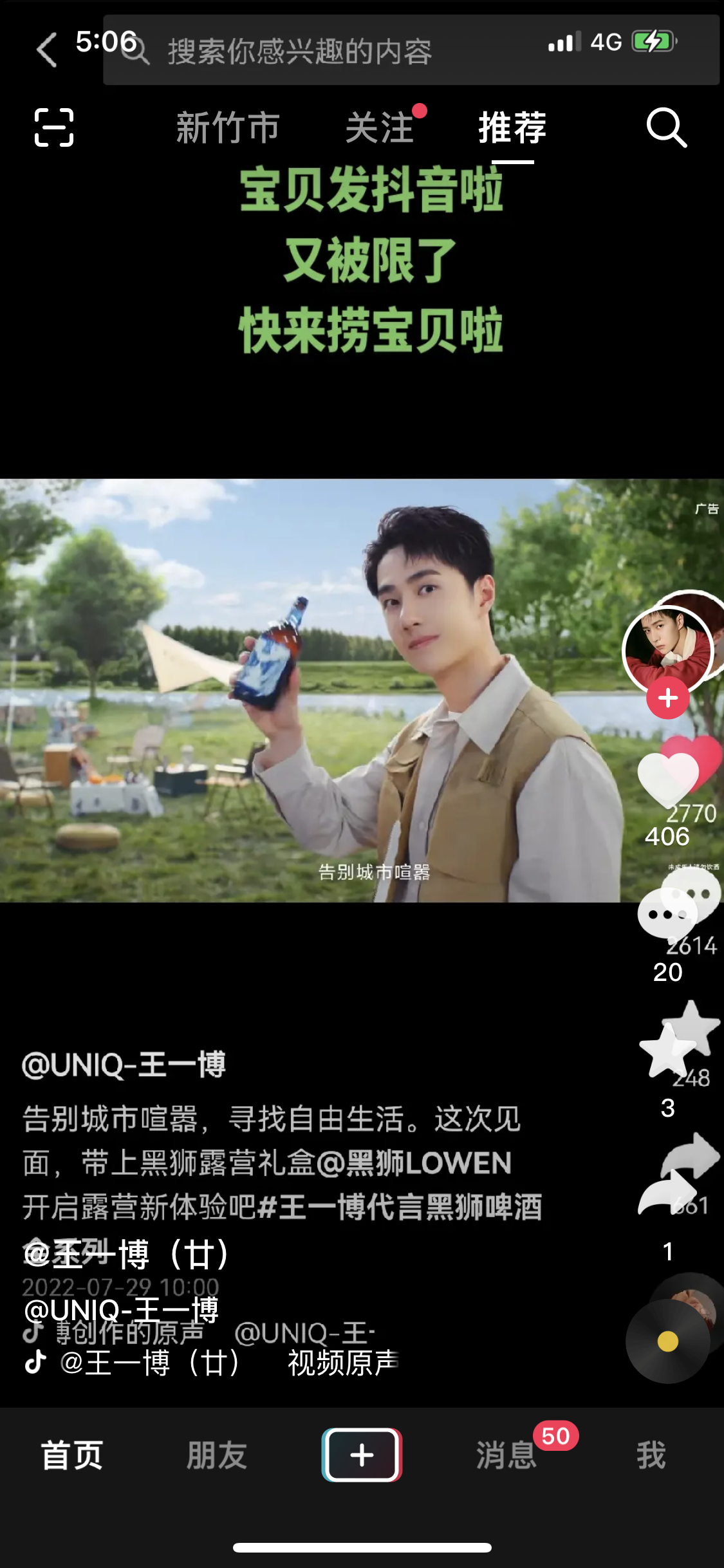Switch to the 新竹市 tab

click(228, 127)
